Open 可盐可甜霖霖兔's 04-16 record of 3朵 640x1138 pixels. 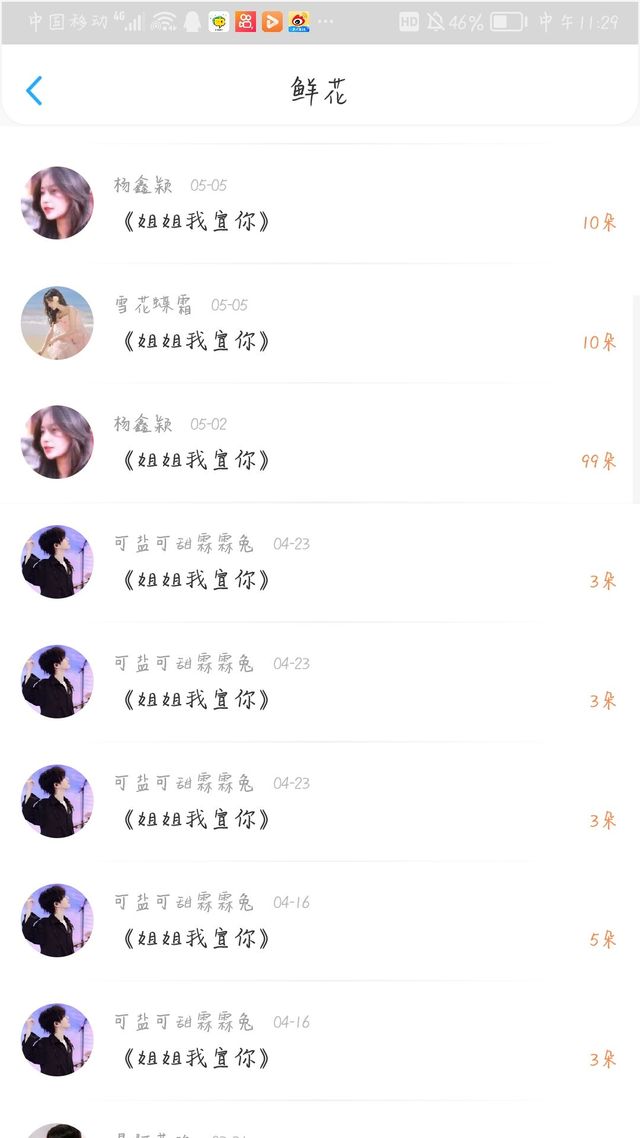click(x=320, y=1040)
